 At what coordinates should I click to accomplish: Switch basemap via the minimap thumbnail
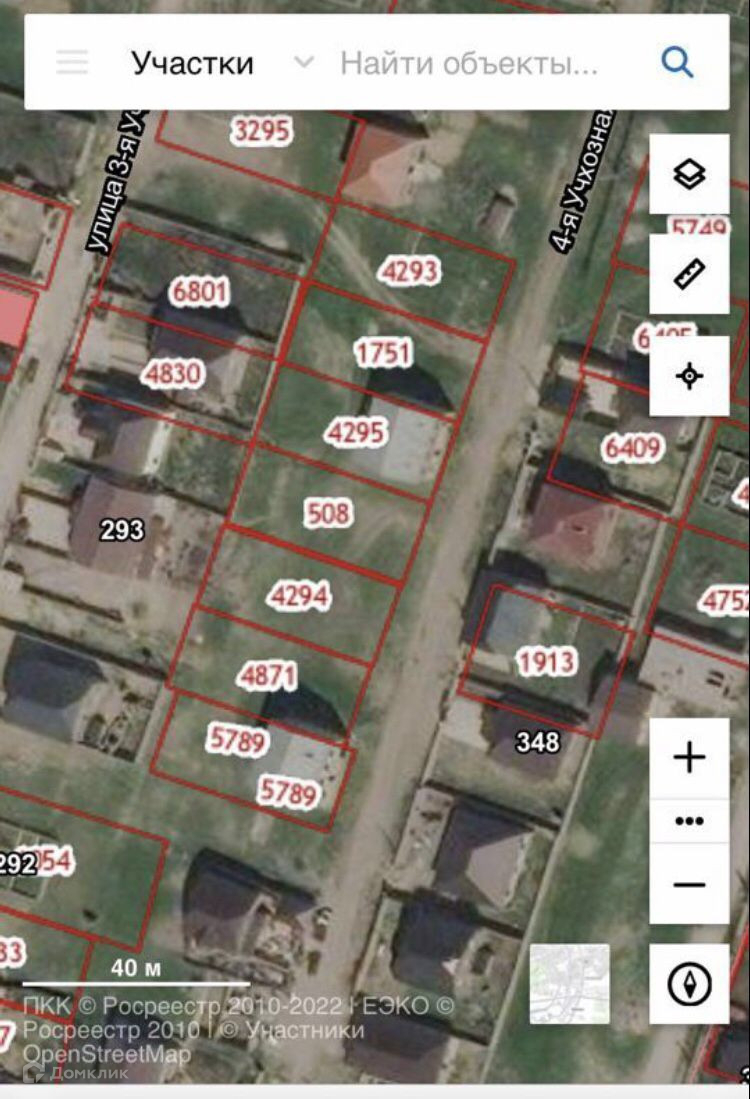coord(569,984)
